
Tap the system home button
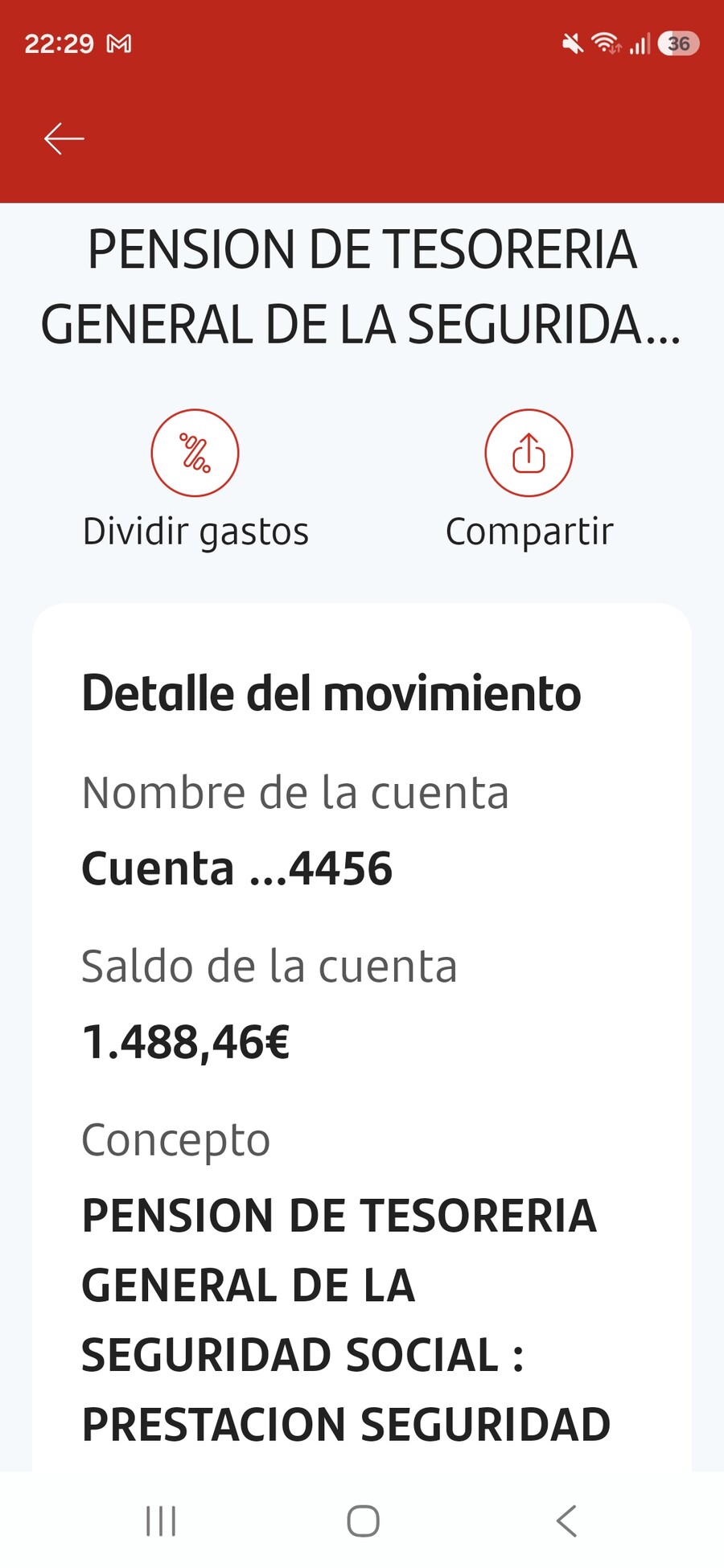(363, 1521)
